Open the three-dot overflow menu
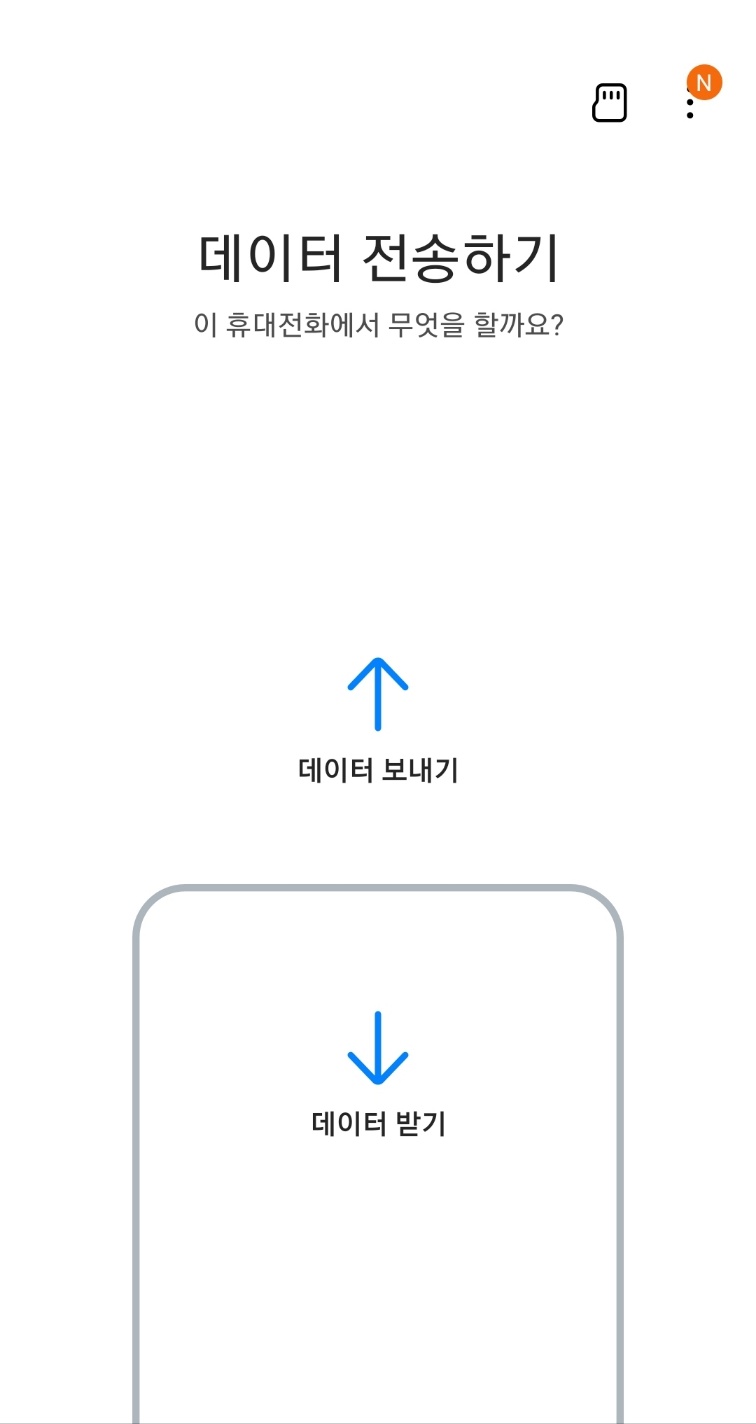756x1424 pixels. 690,105
